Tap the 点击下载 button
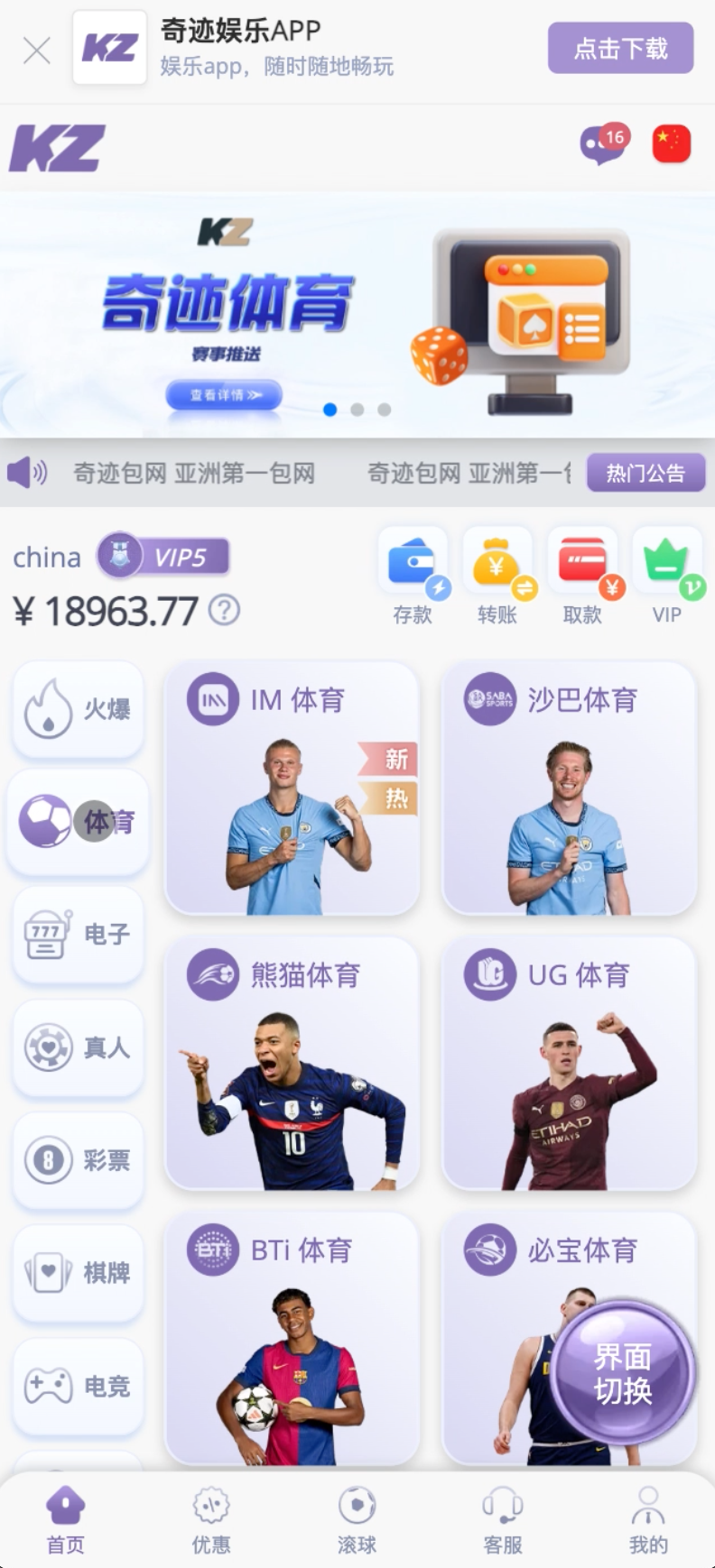 [x=620, y=48]
